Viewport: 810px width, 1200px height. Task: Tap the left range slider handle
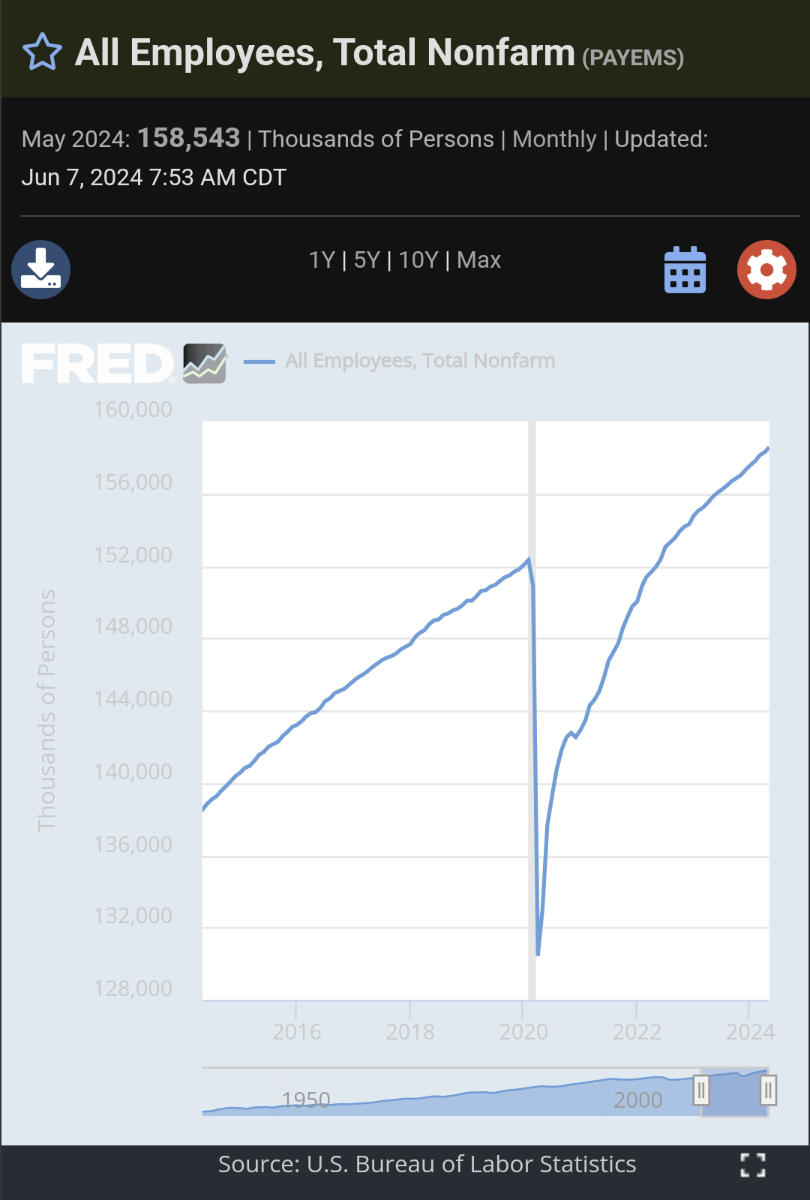(x=702, y=1090)
